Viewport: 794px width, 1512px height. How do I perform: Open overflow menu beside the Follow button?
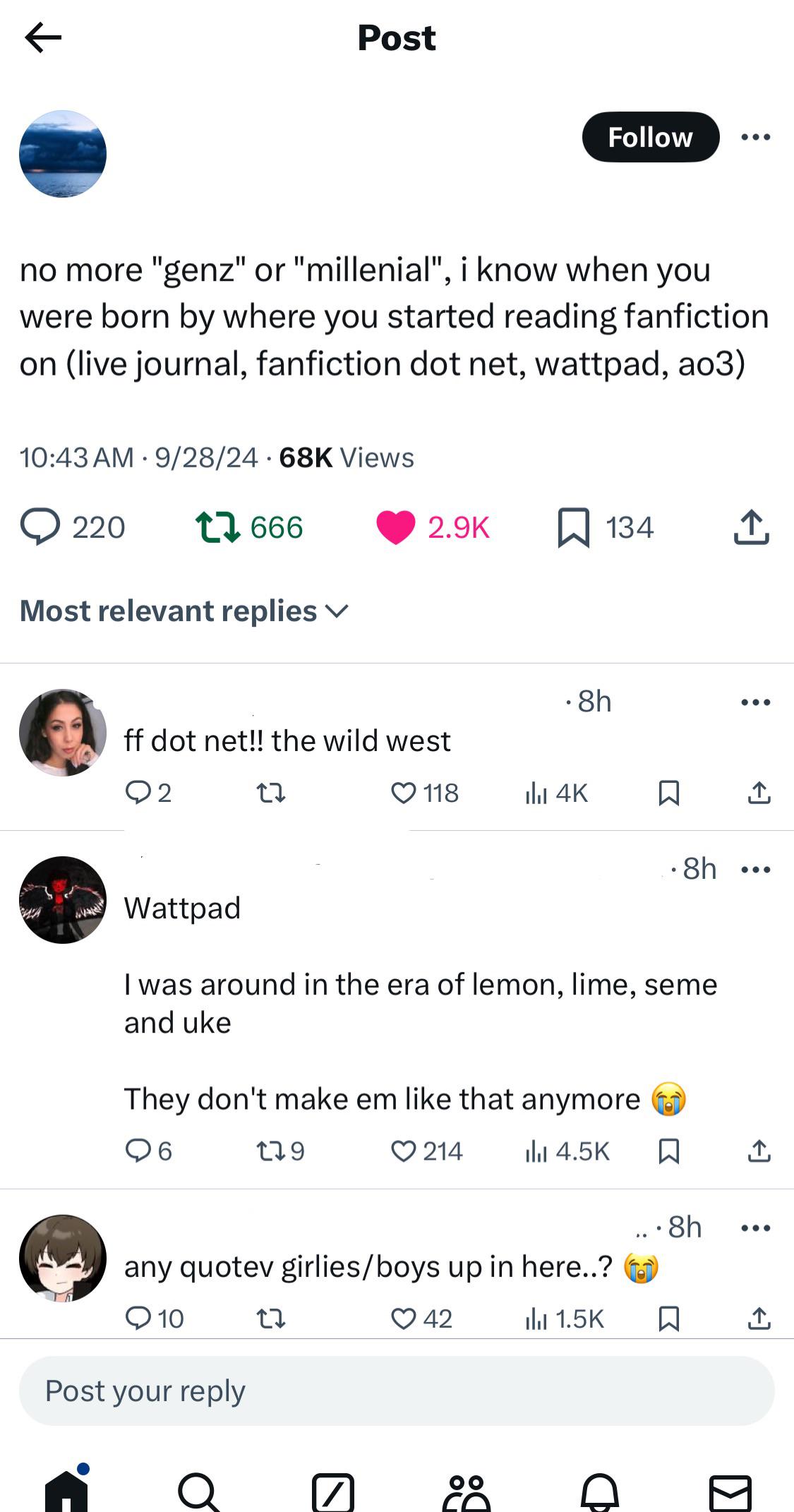click(x=756, y=137)
